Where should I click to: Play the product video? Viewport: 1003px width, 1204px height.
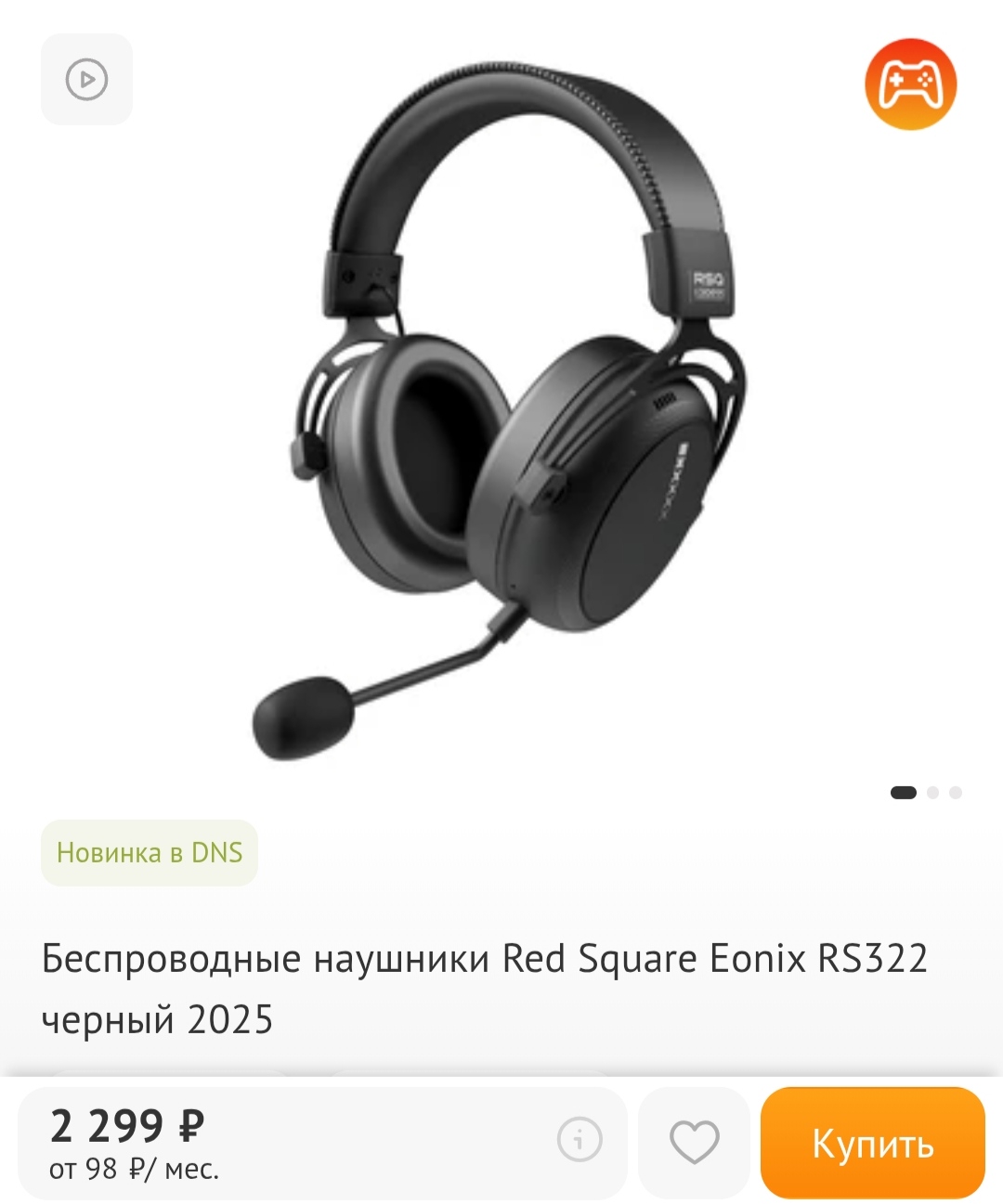pyautogui.click(x=86, y=80)
